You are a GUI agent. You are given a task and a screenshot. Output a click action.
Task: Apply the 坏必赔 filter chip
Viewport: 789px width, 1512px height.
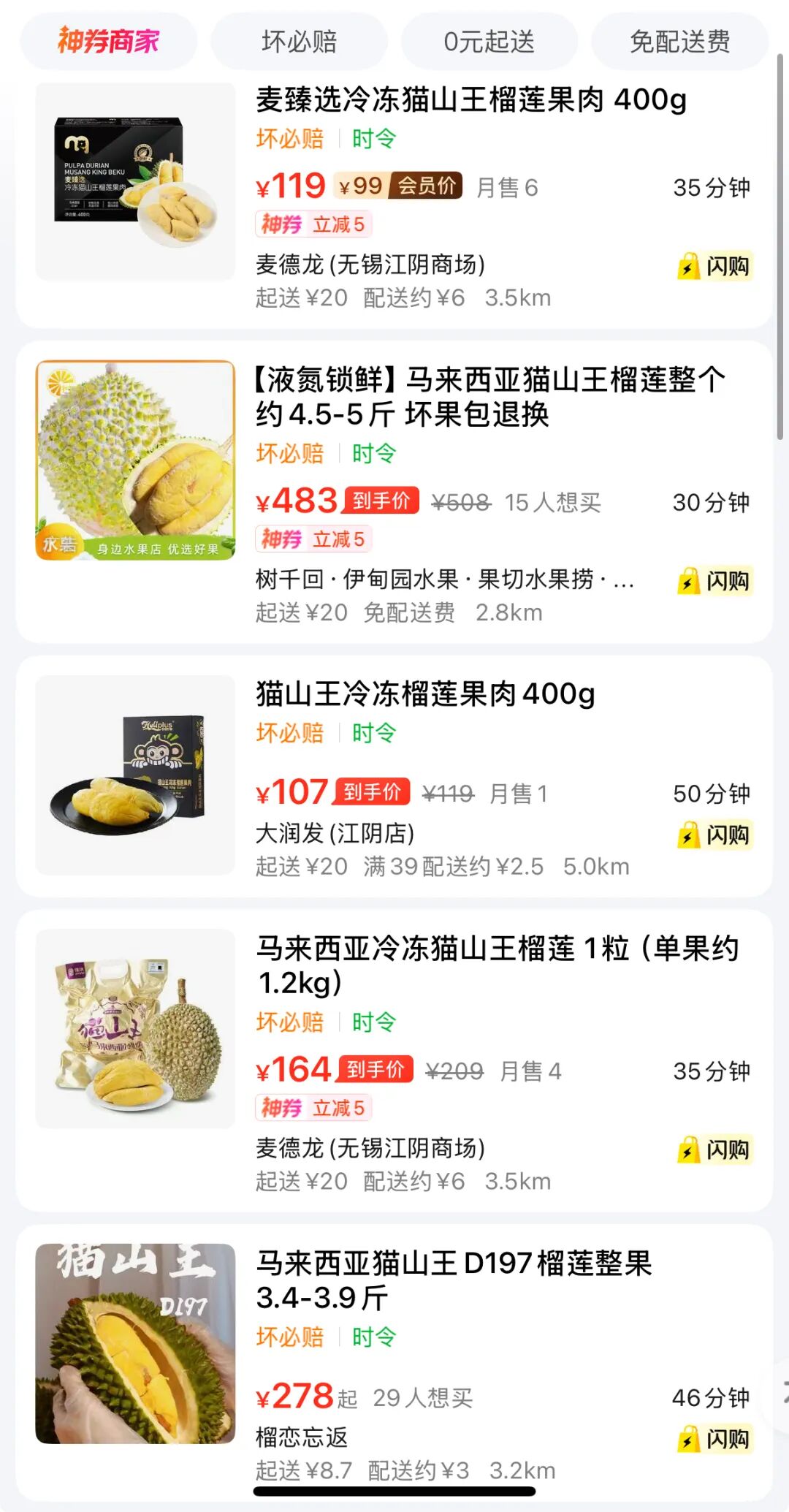tap(299, 42)
